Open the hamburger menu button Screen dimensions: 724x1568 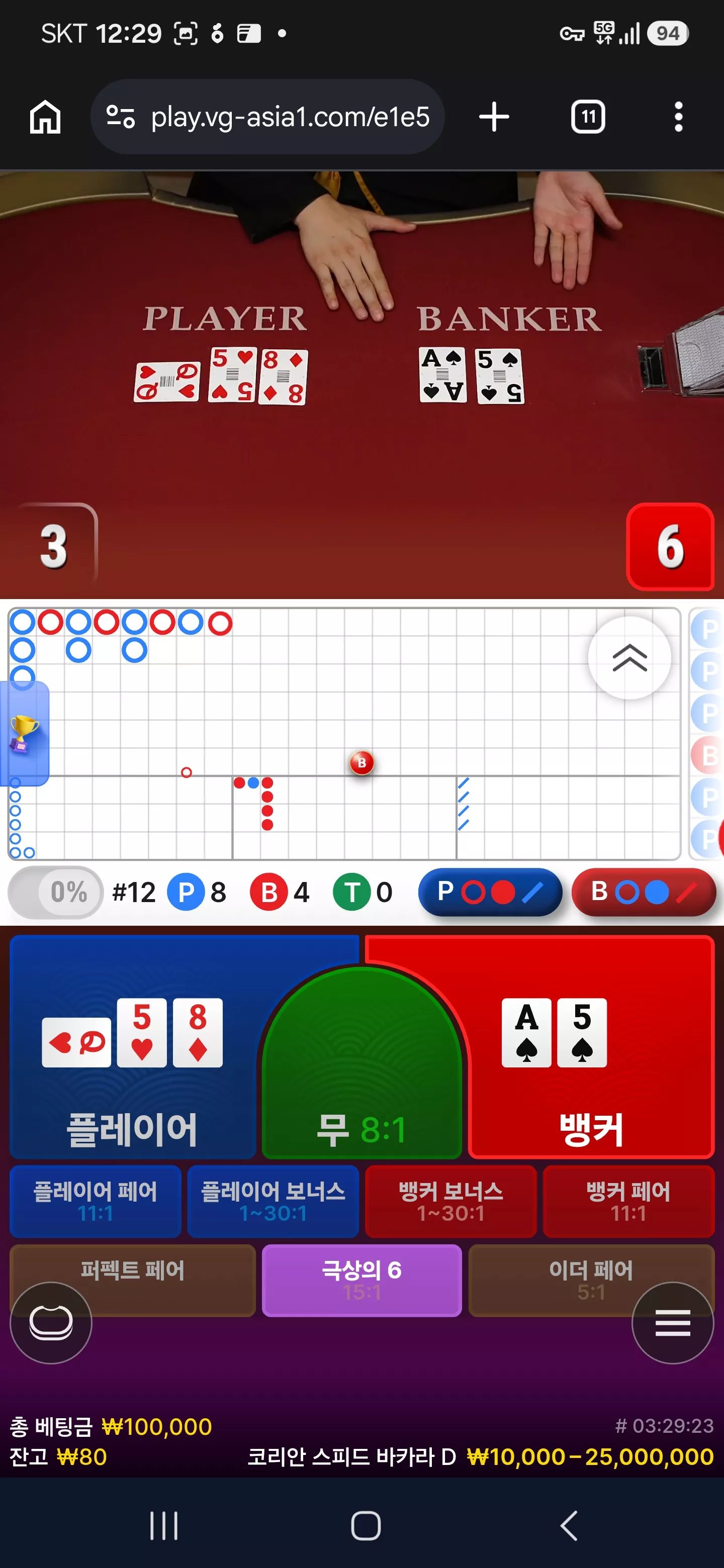pyautogui.click(x=672, y=1323)
